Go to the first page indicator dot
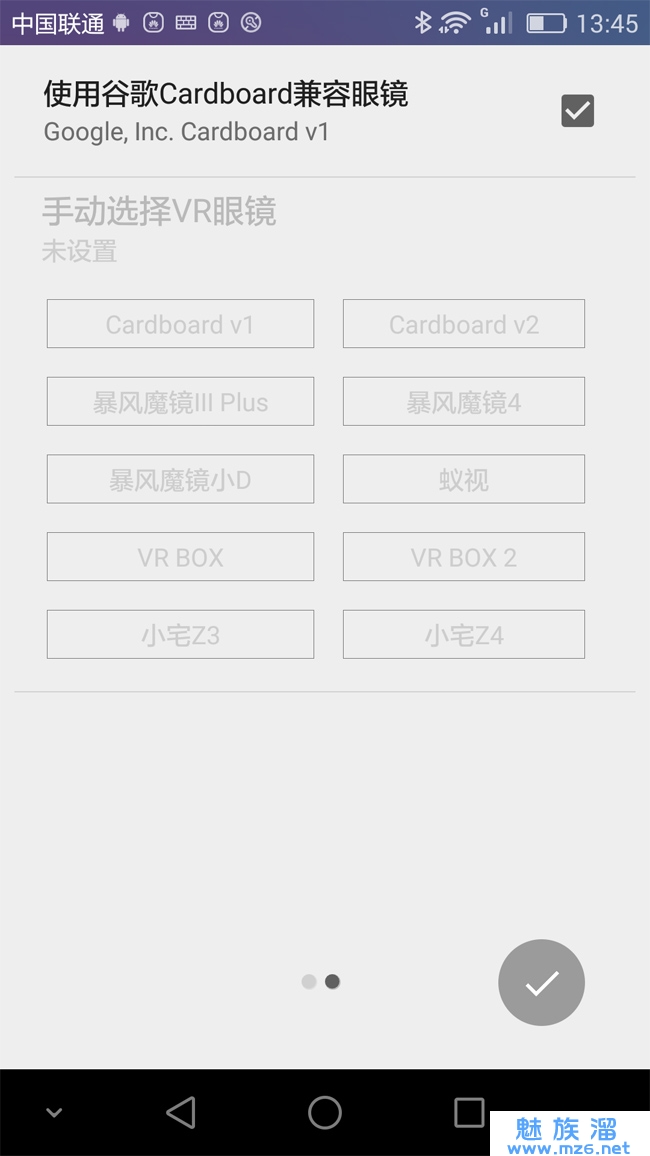The height and width of the screenshot is (1156, 650). (x=309, y=982)
